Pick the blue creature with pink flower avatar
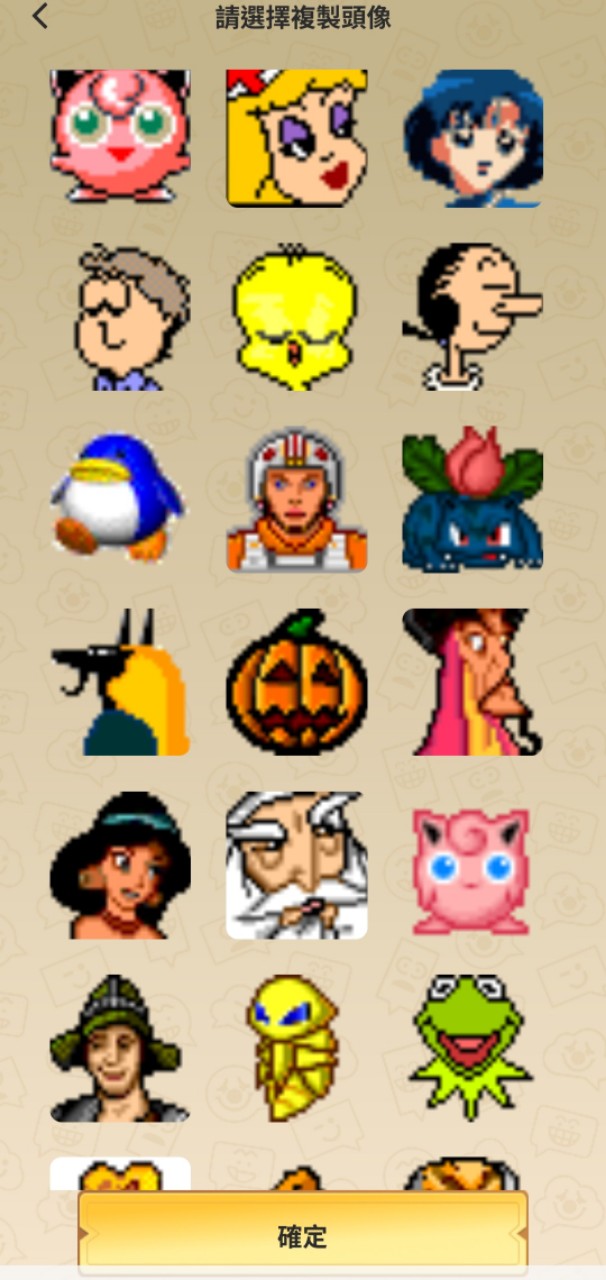Viewport: 606px width, 1280px height. (473, 498)
